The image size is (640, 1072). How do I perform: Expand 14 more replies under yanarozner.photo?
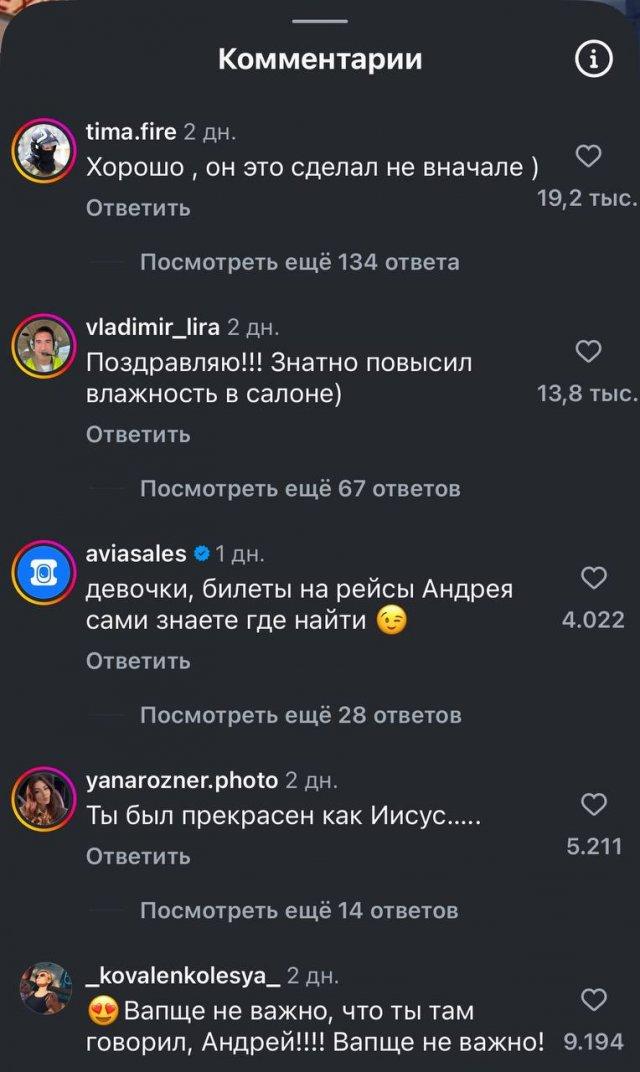click(298, 910)
